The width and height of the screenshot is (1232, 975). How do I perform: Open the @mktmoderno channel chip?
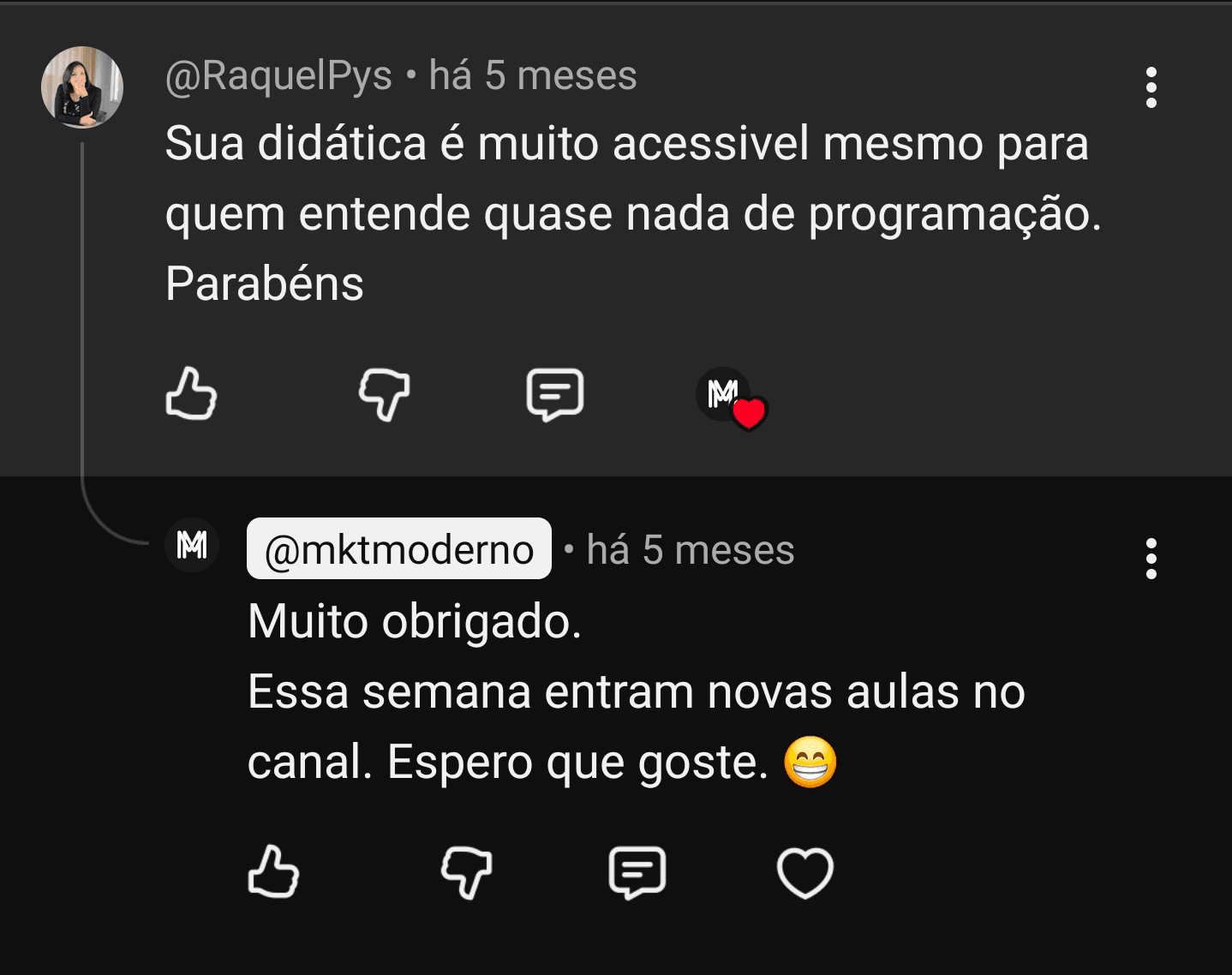tap(399, 549)
